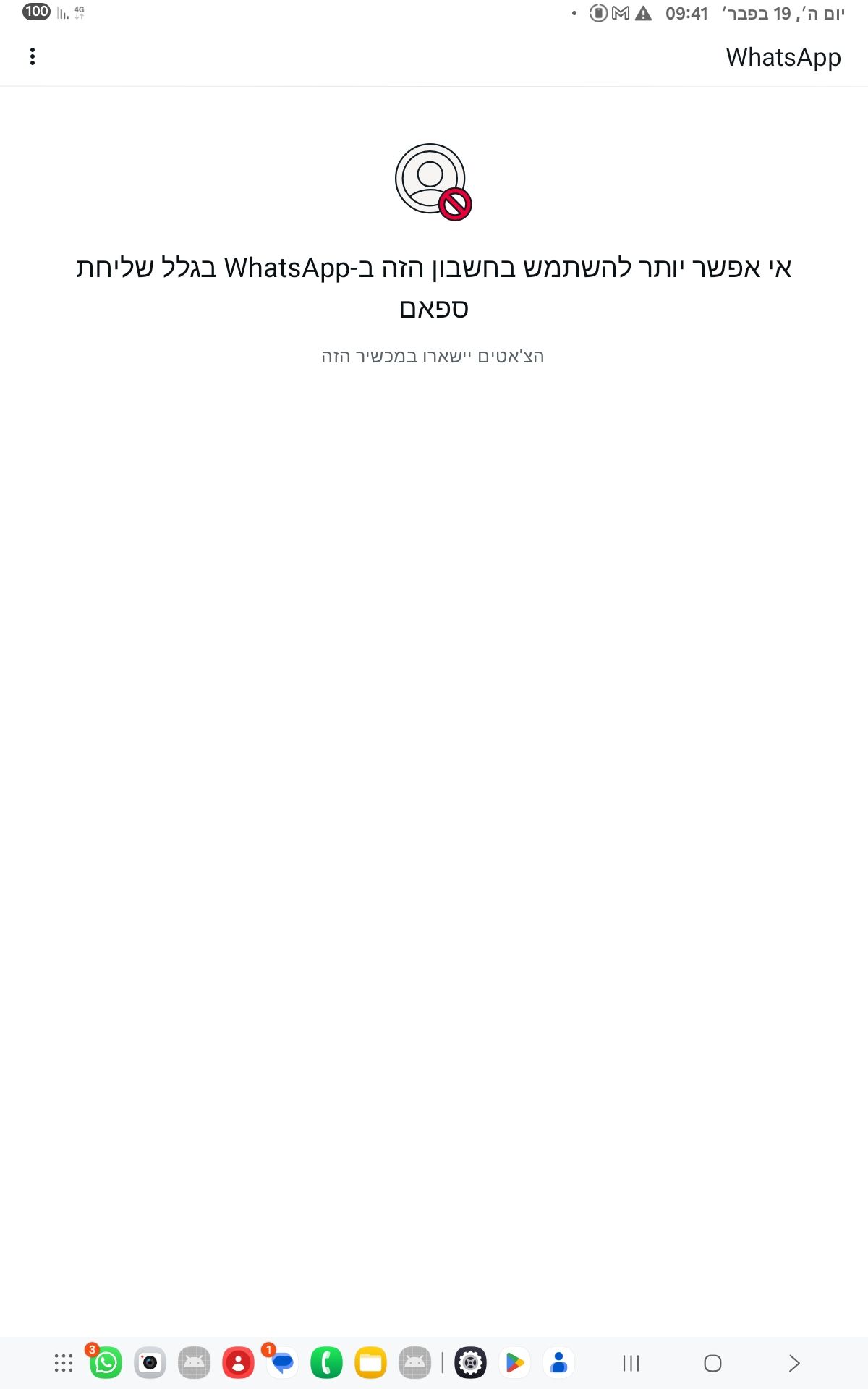Open the Camera app in the taskbar
868x1389 pixels.
[150, 1363]
